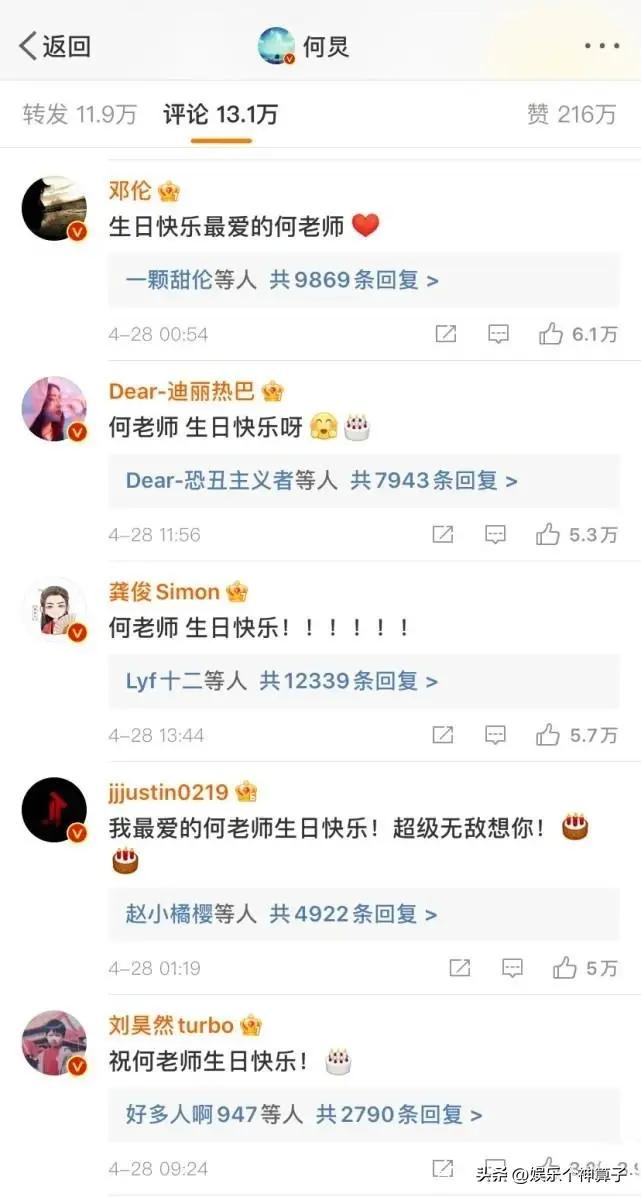
Task: Open 邓伦's profile avatar
Action: 54,209
